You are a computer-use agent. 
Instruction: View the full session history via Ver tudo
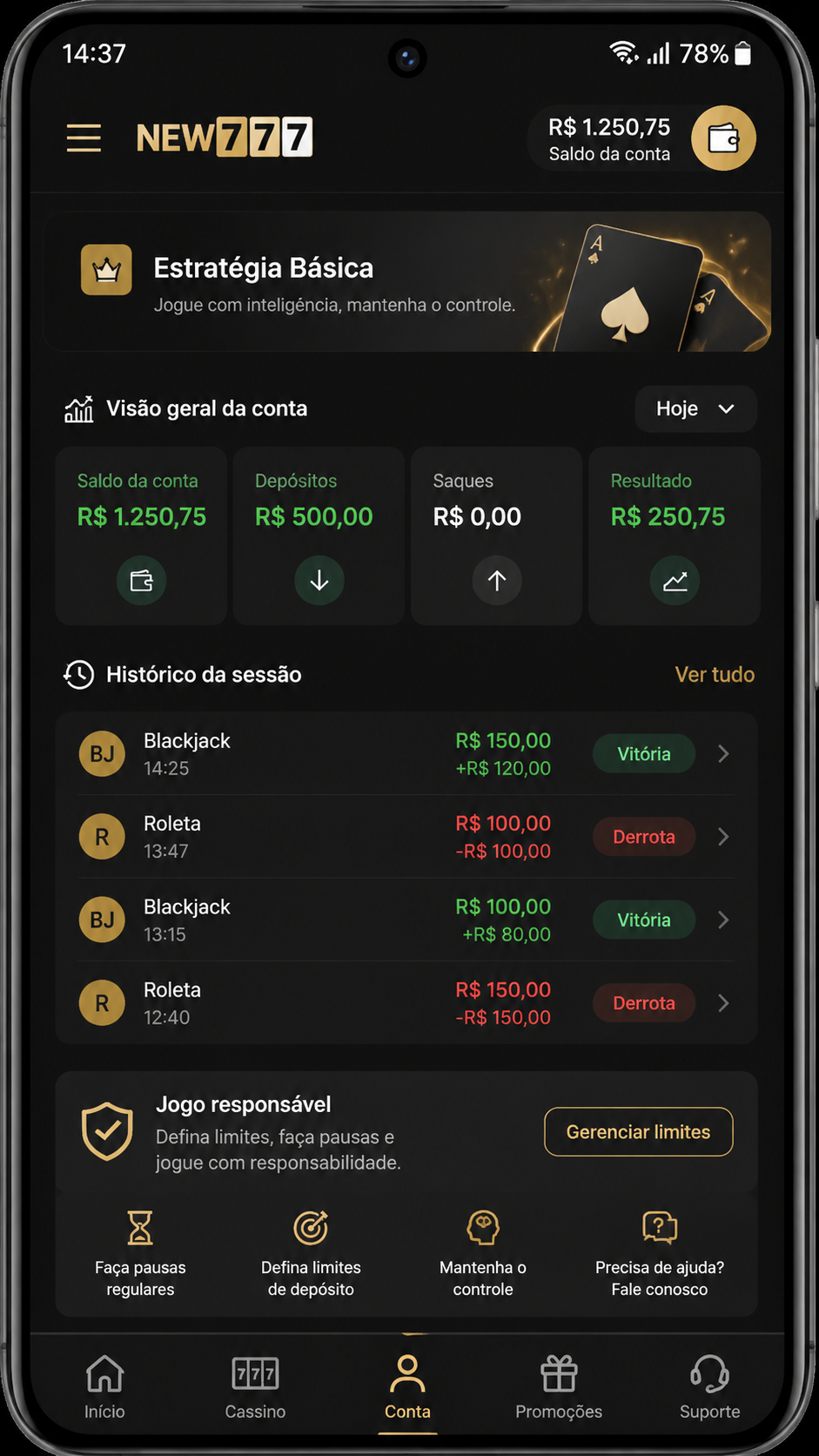coord(715,674)
